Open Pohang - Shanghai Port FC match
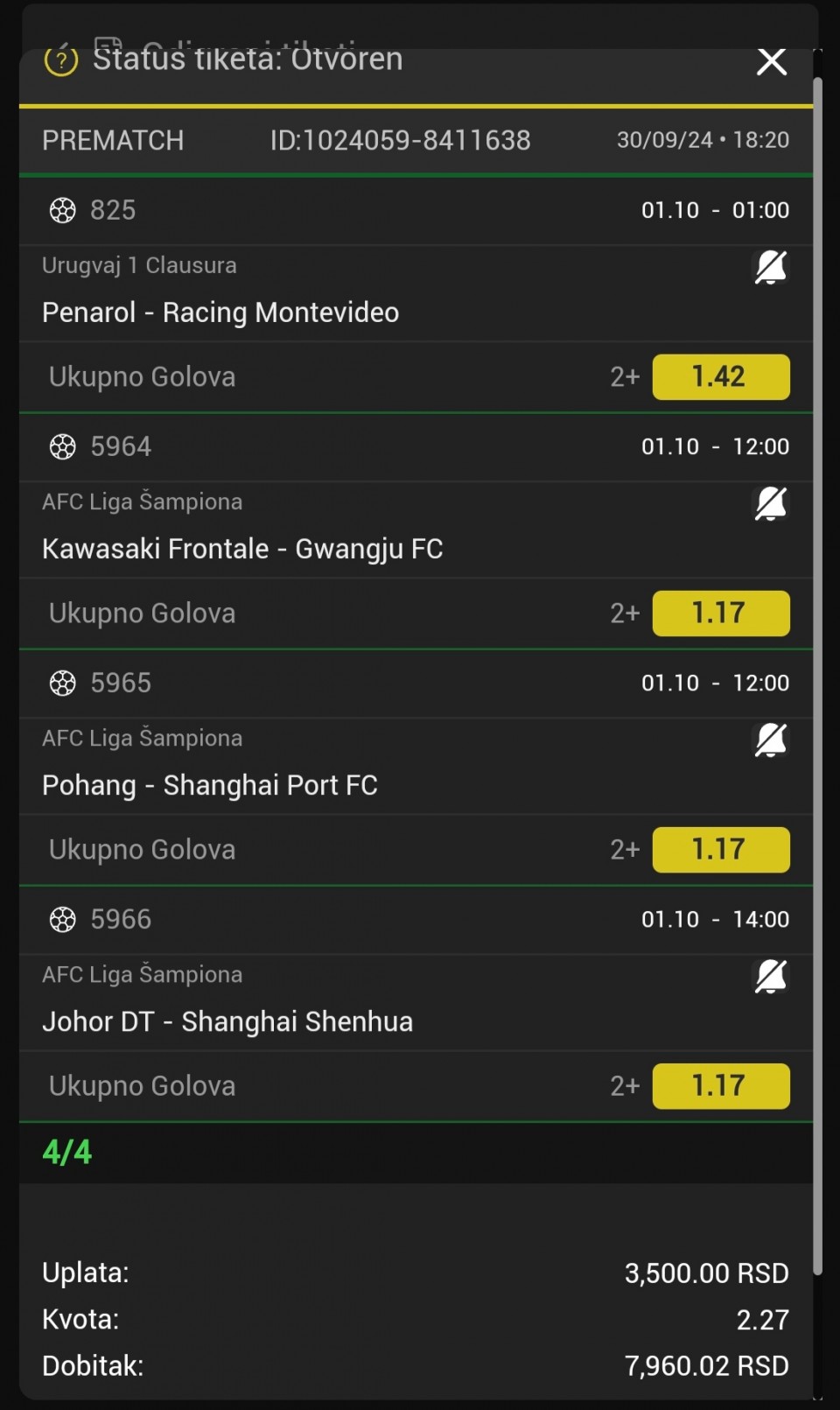Screen dimensions: 840x1410 pyautogui.click(x=210, y=785)
